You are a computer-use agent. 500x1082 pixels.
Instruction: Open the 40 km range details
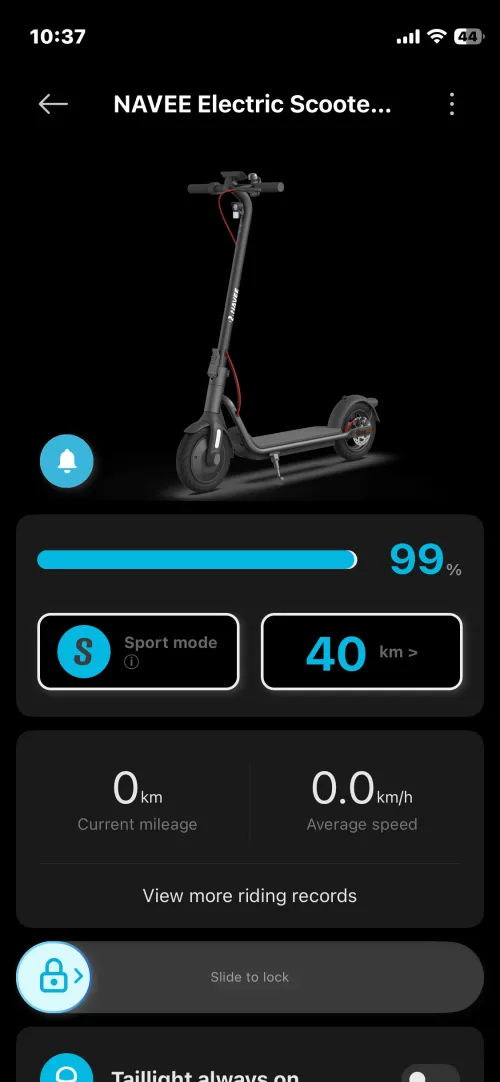(x=361, y=651)
